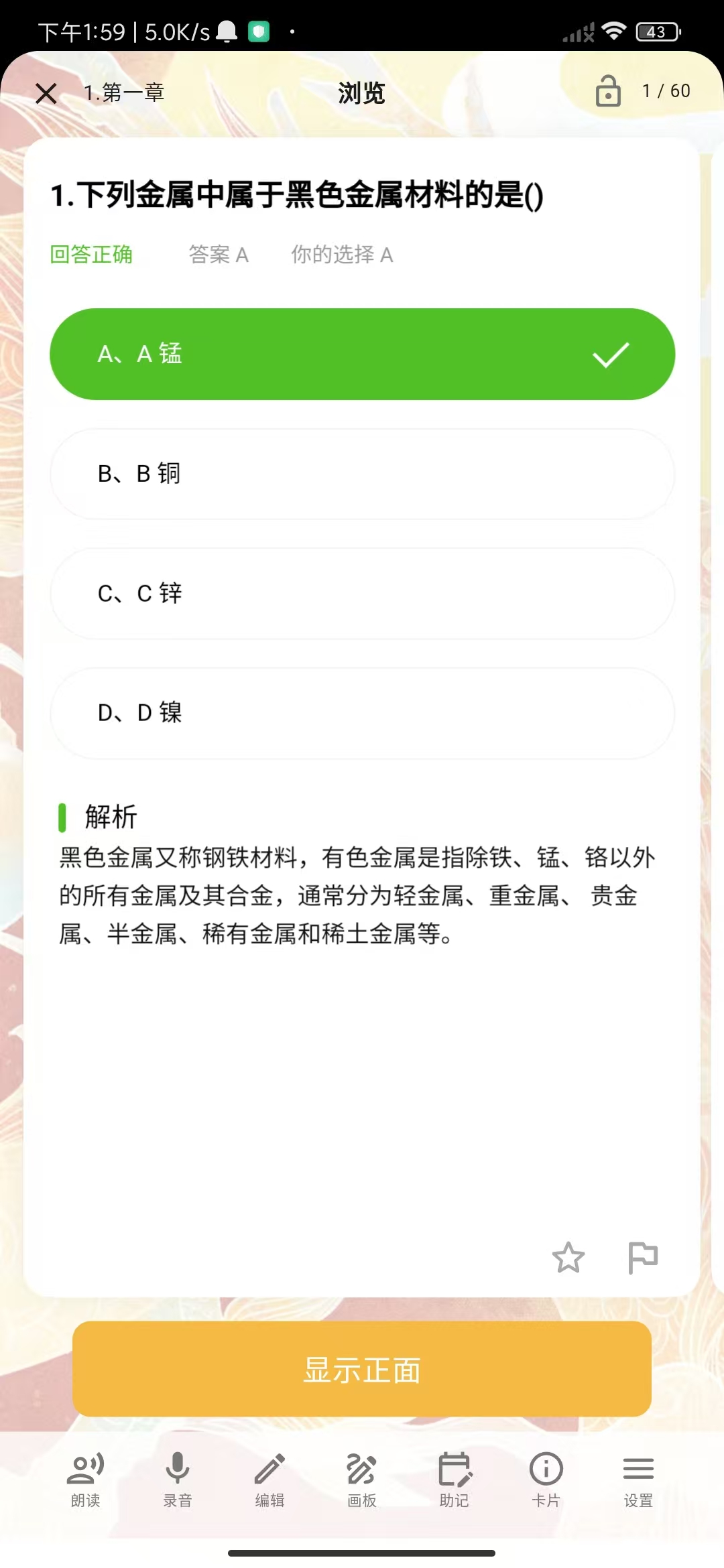Open 录音 recording tool
This screenshot has width=724, height=1568.
tap(178, 1480)
